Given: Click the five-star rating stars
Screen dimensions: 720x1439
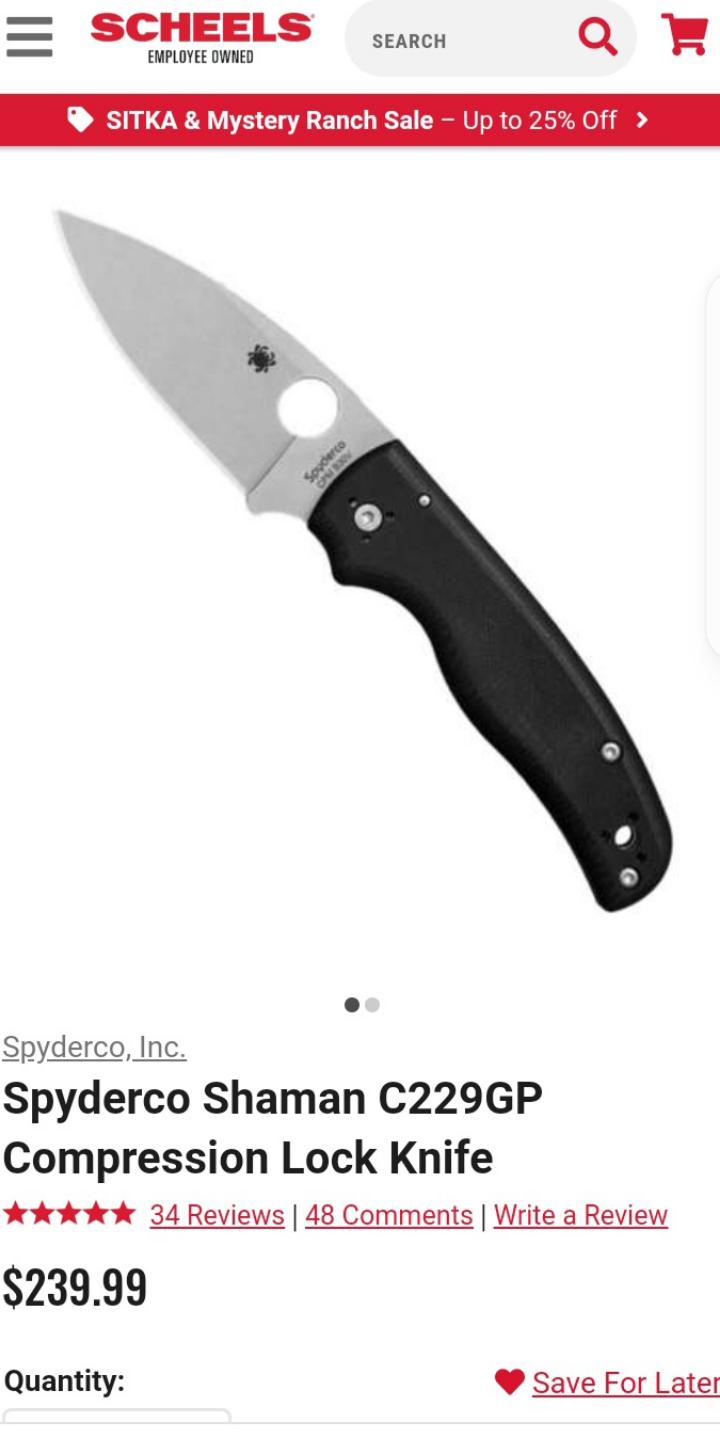Looking at the screenshot, I should coord(68,1213).
